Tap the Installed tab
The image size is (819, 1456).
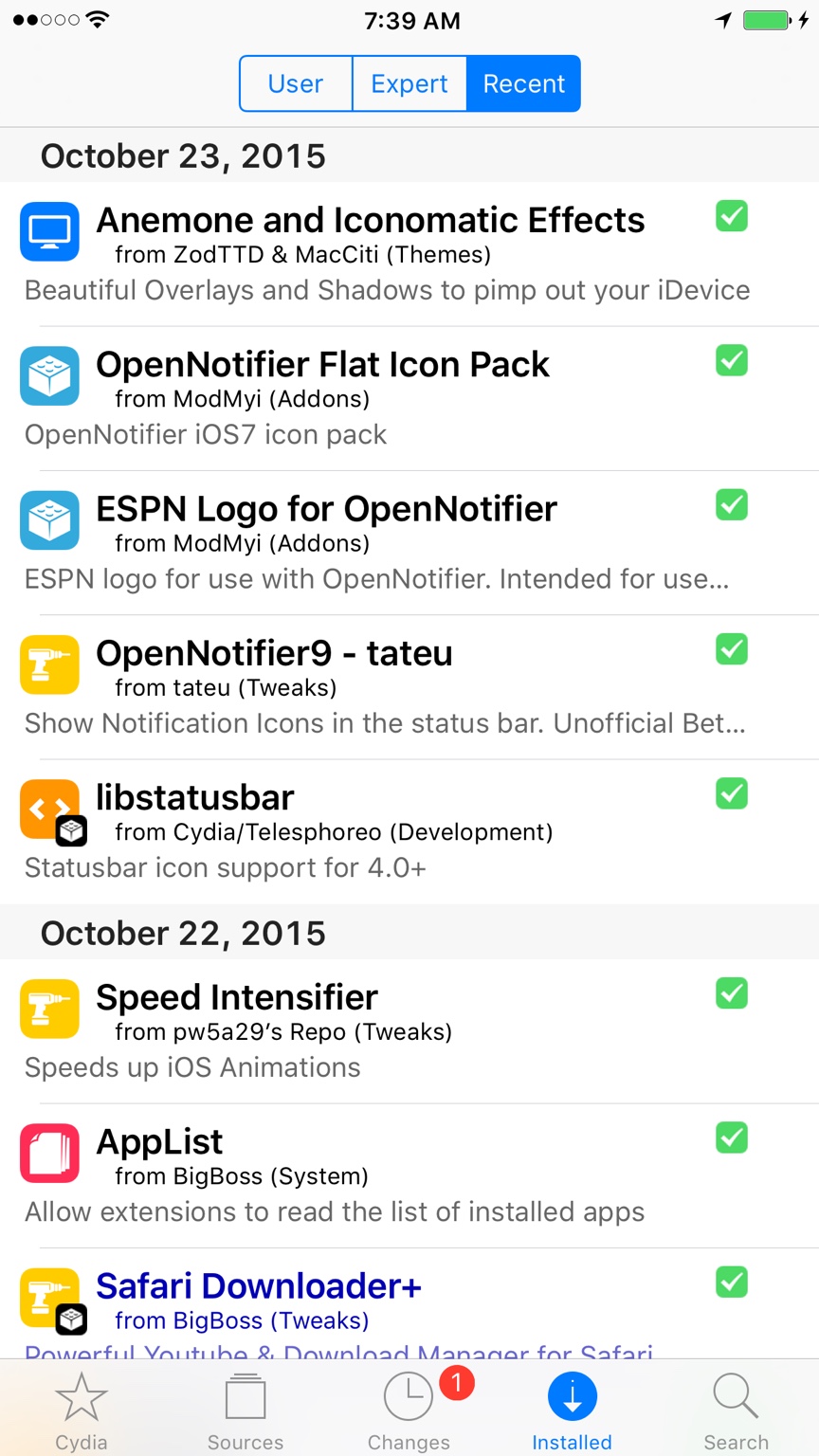(572, 1411)
